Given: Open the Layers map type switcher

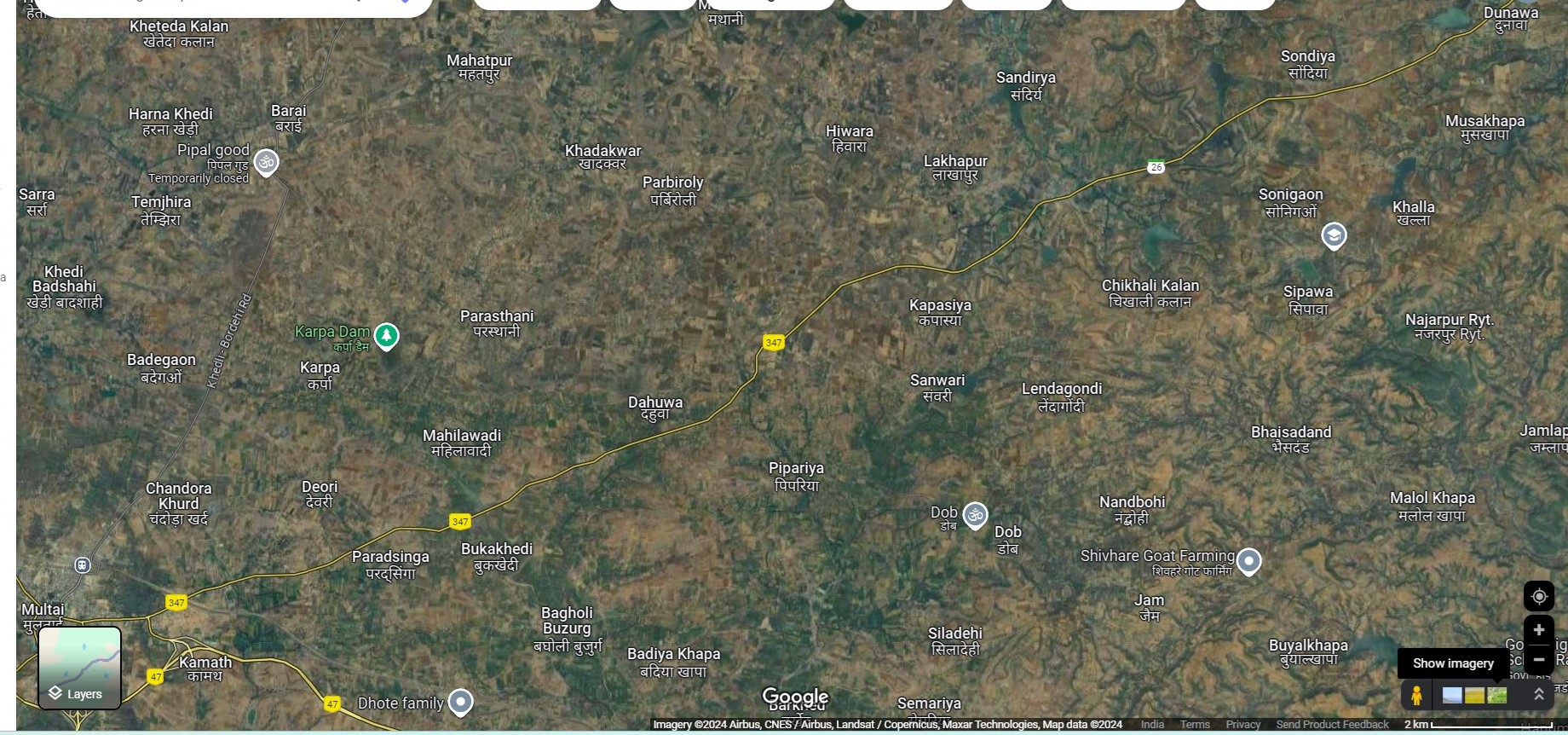Looking at the screenshot, I should [x=80, y=668].
